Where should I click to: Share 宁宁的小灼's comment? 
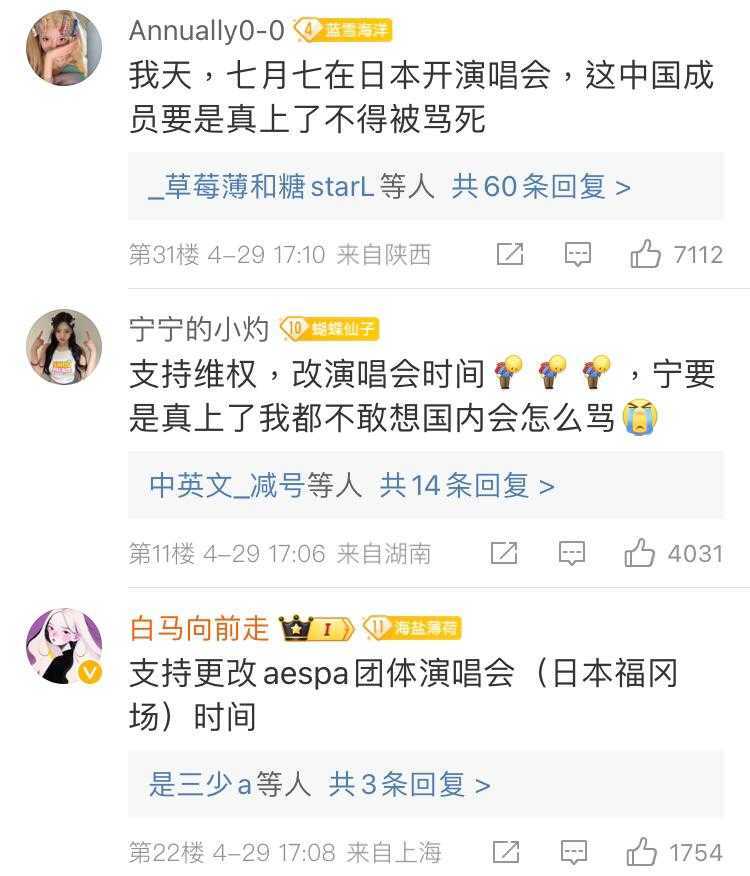[x=504, y=553]
